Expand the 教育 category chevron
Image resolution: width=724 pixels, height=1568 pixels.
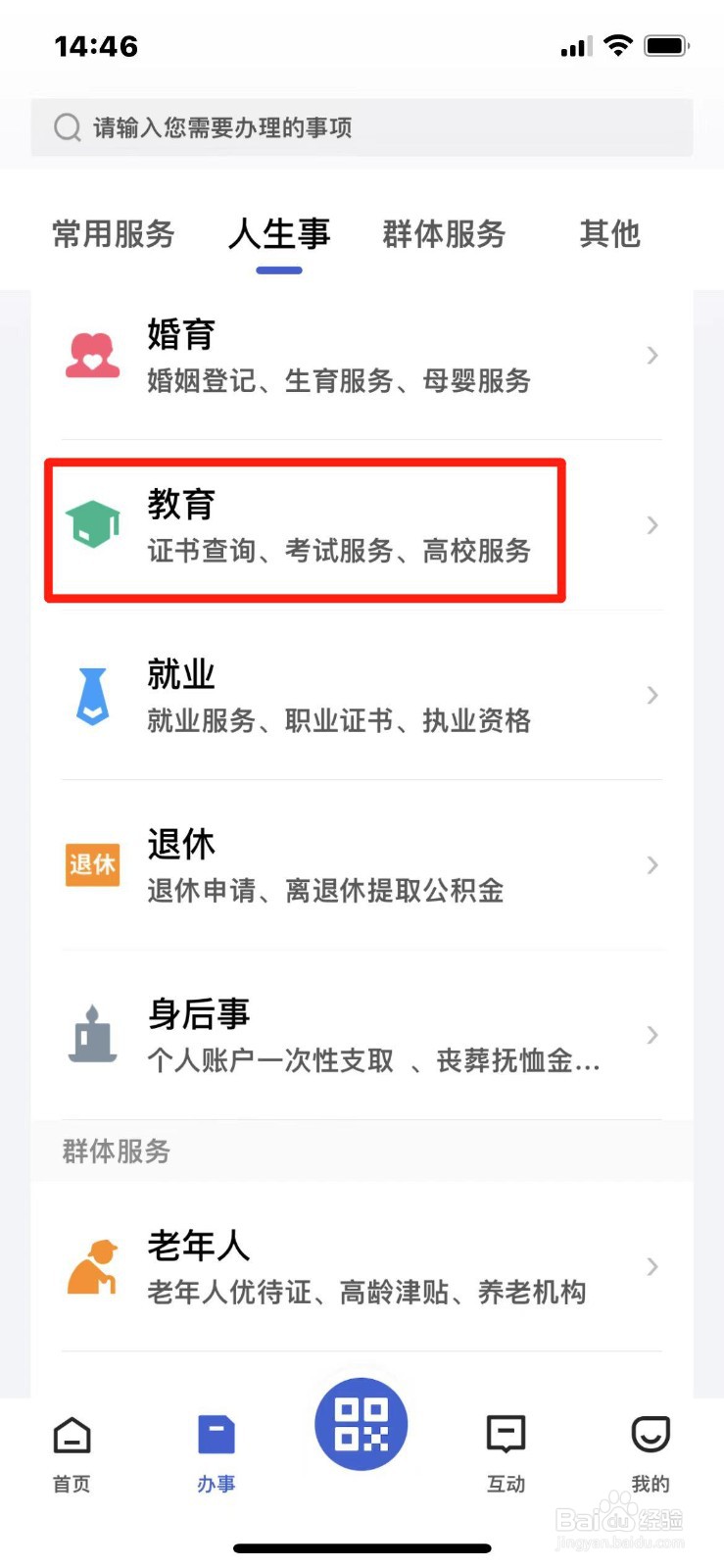point(652,525)
